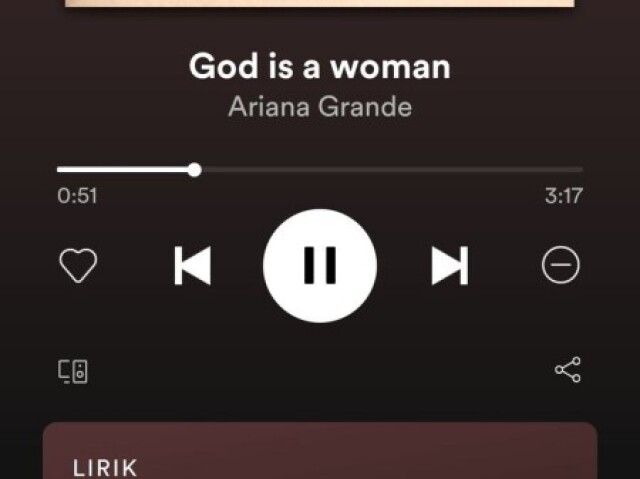Screen dimensions: 640x479
Task: Open the connect to device picker
Action: point(73,372)
